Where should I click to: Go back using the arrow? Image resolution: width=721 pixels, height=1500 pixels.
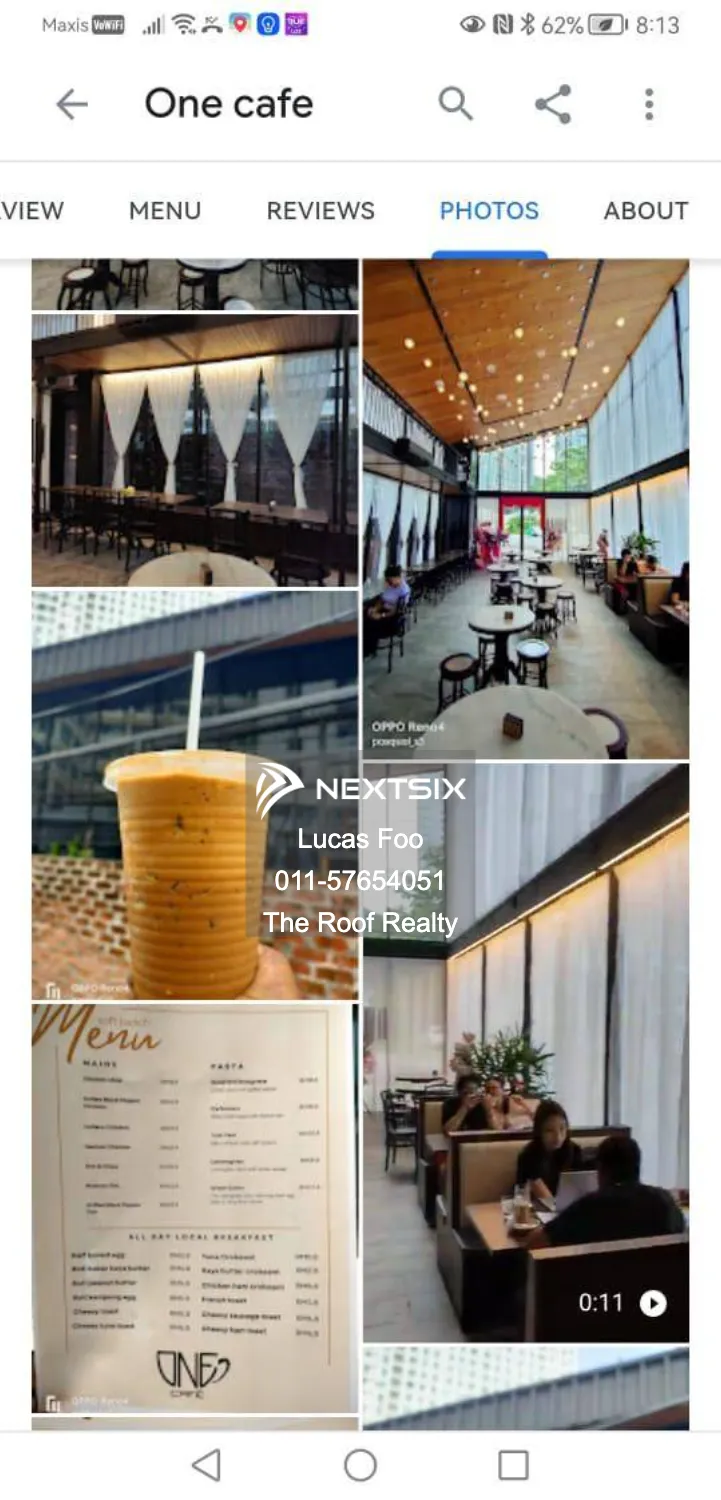point(72,104)
